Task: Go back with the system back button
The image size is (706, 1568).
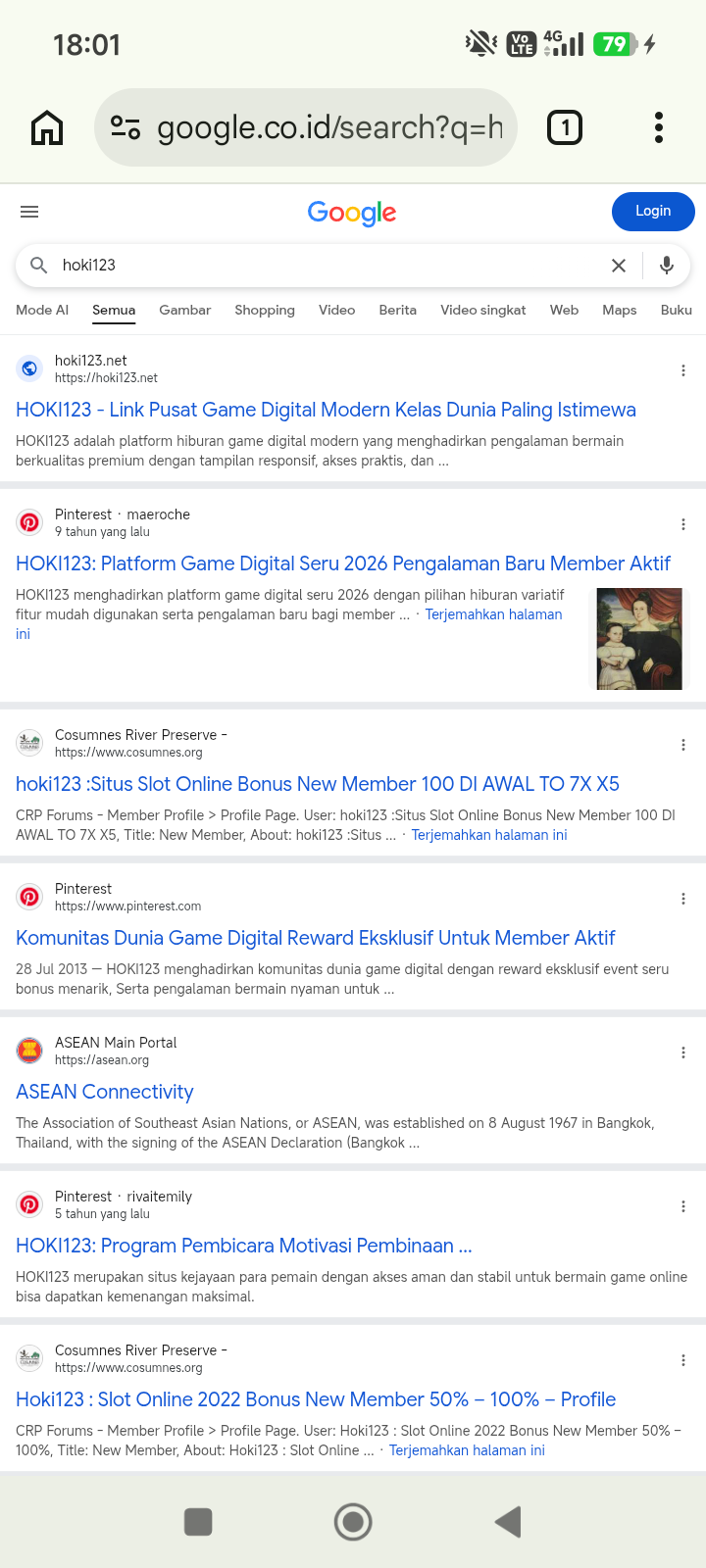Action: point(508,1522)
